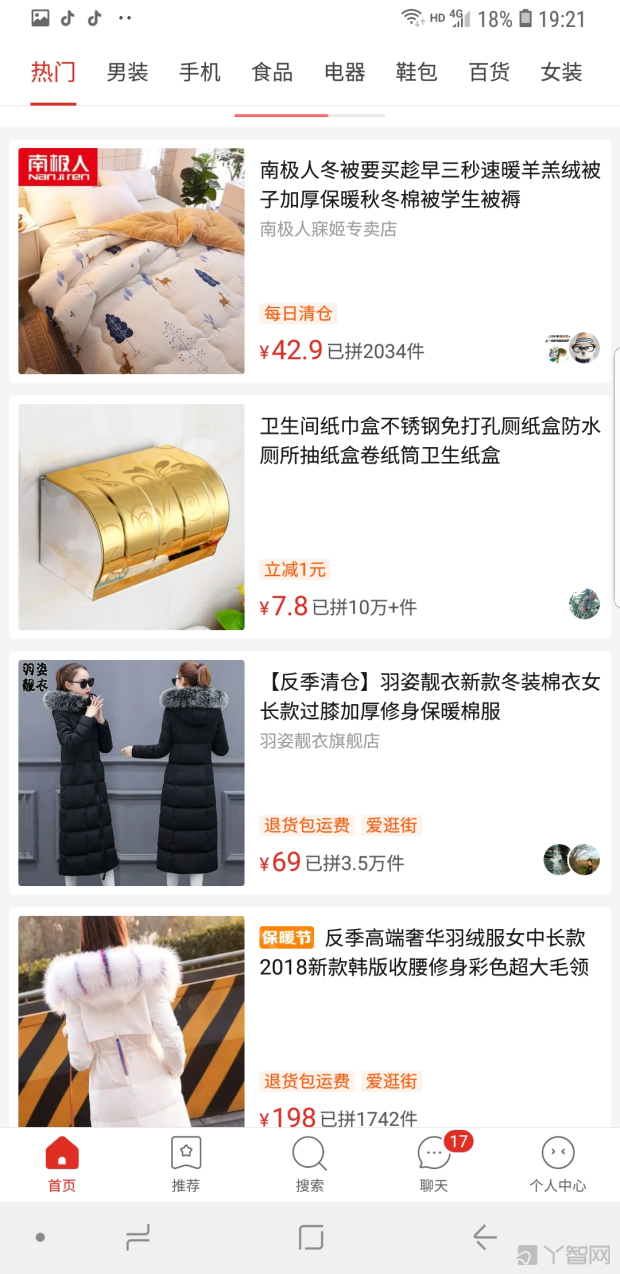The image size is (620, 1274).
Task: Switch to 个人中心 in bottom navigation
Action: click(558, 1164)
